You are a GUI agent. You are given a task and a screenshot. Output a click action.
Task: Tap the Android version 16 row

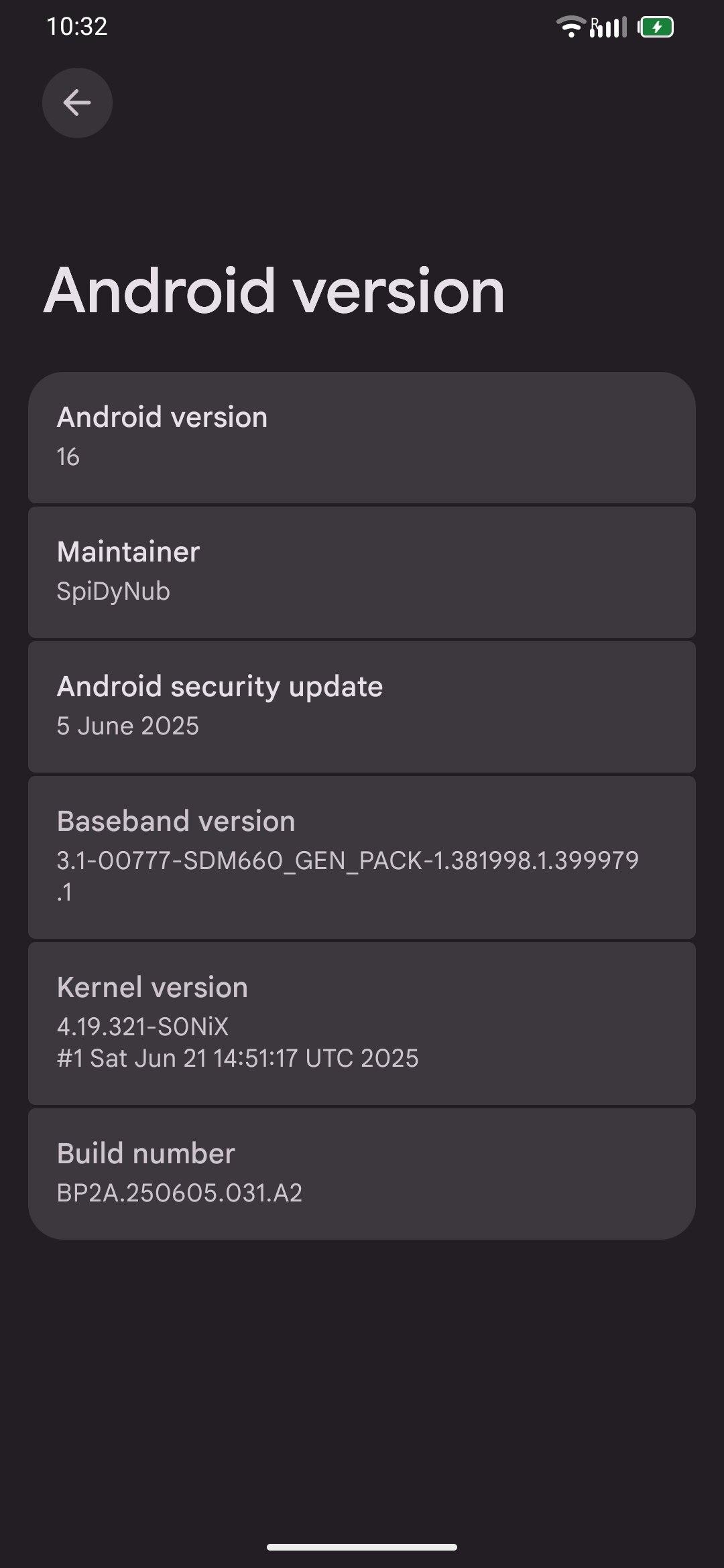[x=362, y=438]
